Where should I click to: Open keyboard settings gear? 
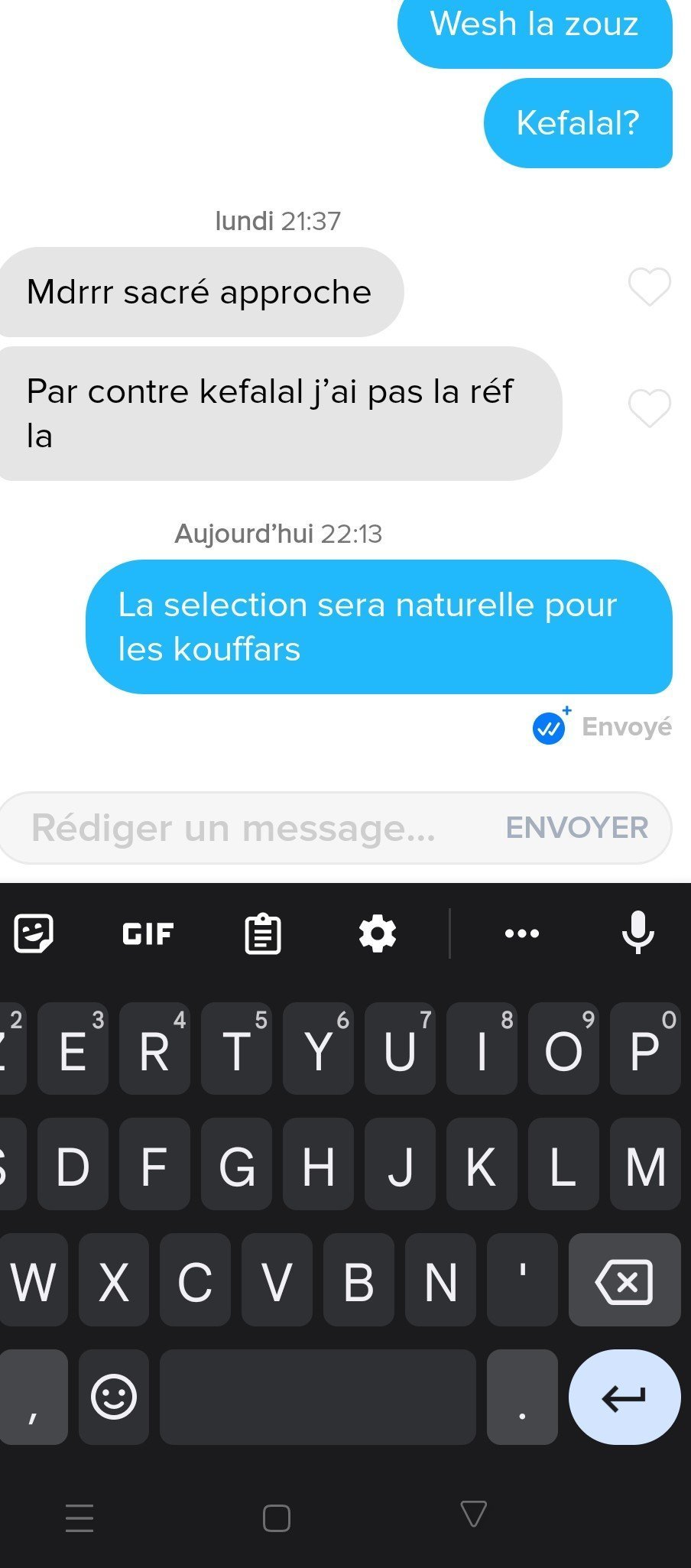point(378,933)
